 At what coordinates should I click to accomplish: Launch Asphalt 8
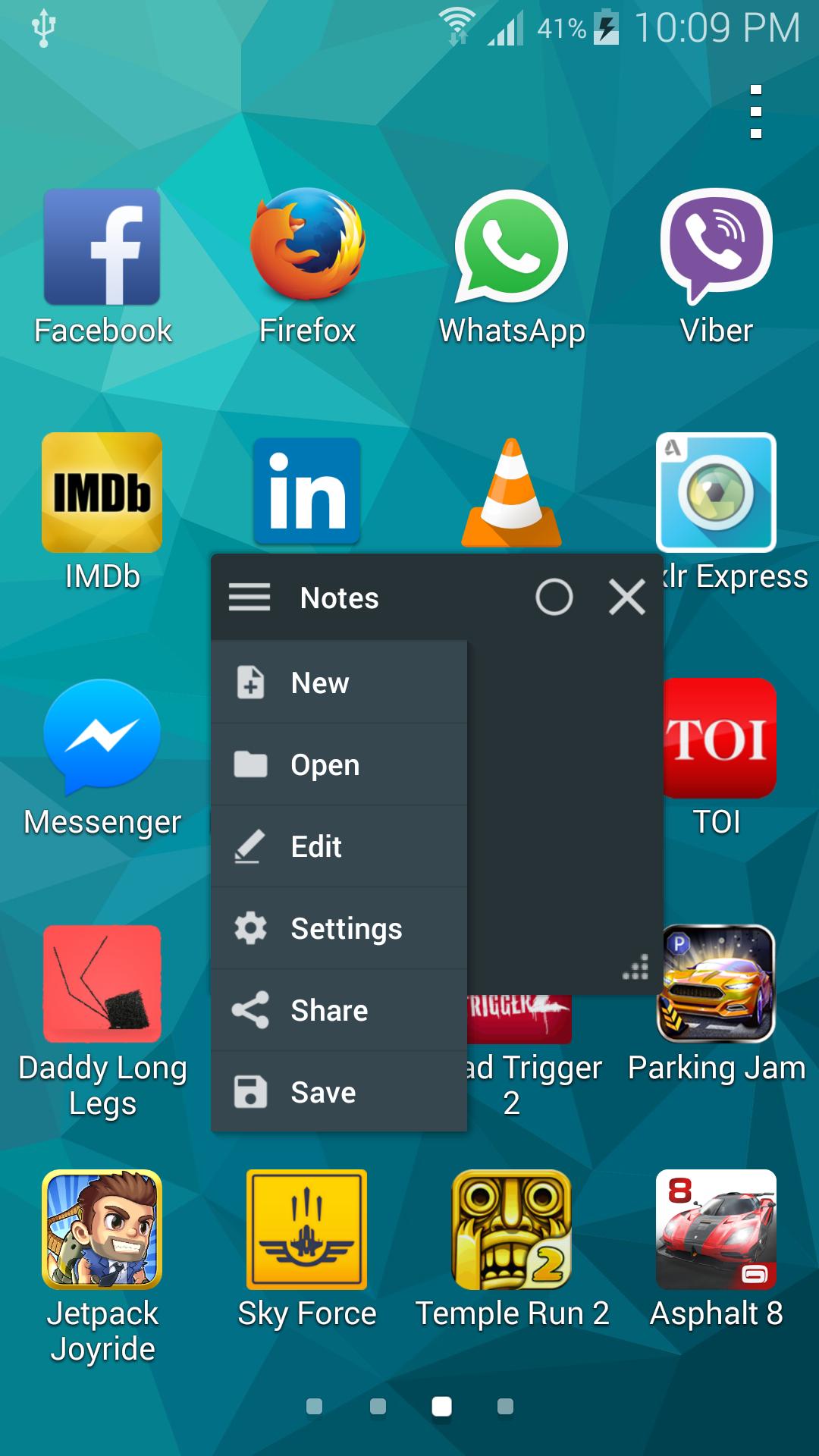coord(717,1228)
